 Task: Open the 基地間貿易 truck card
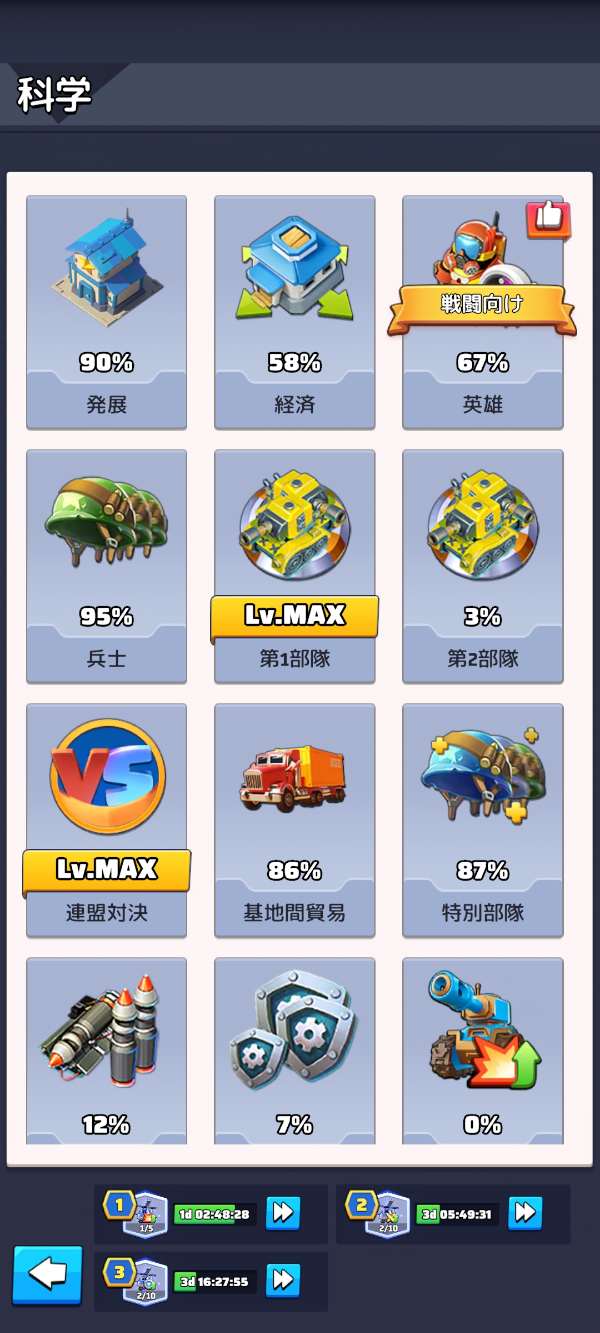[x=294, y=820]
